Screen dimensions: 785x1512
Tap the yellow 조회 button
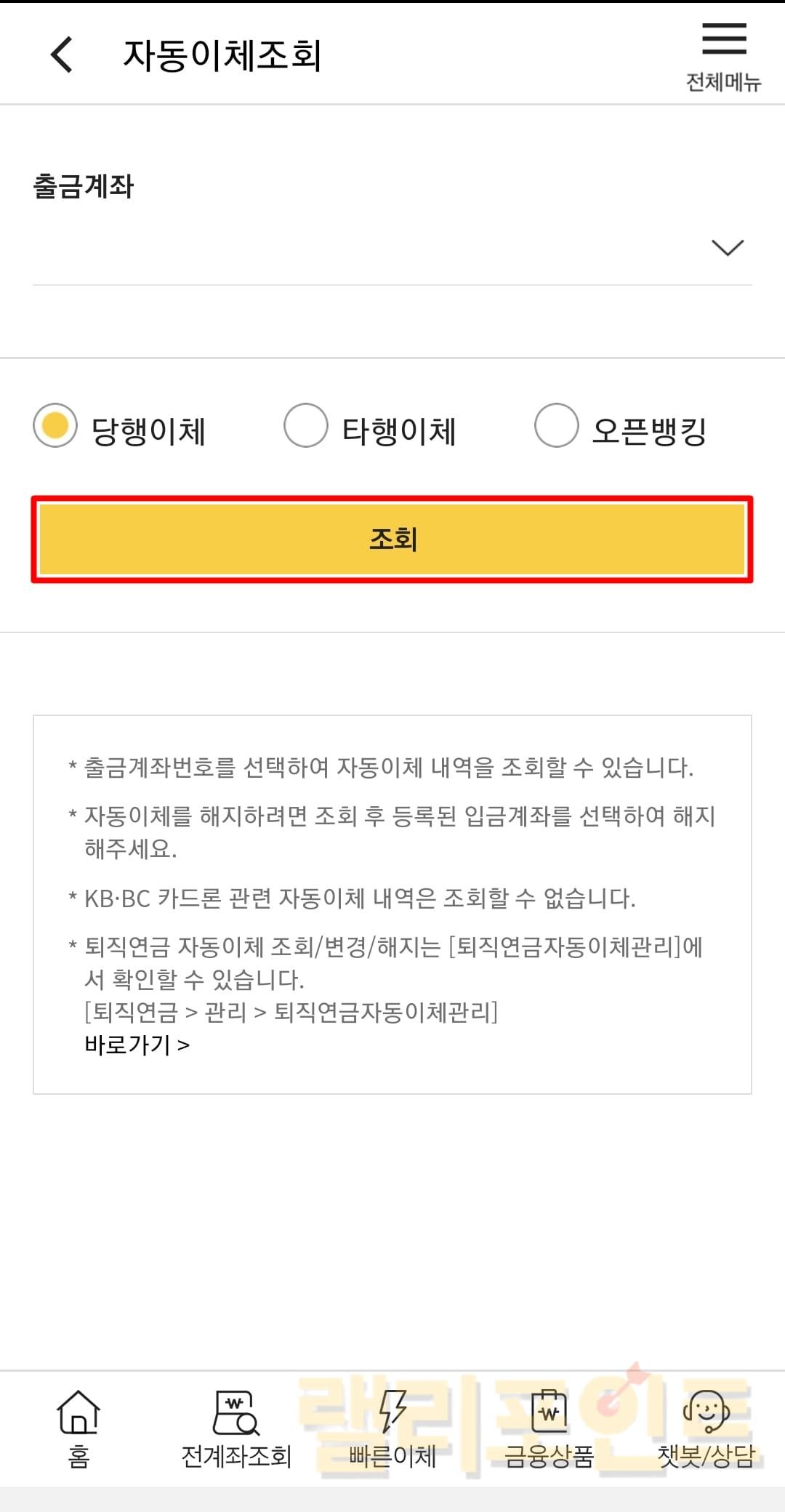(392, 539)
